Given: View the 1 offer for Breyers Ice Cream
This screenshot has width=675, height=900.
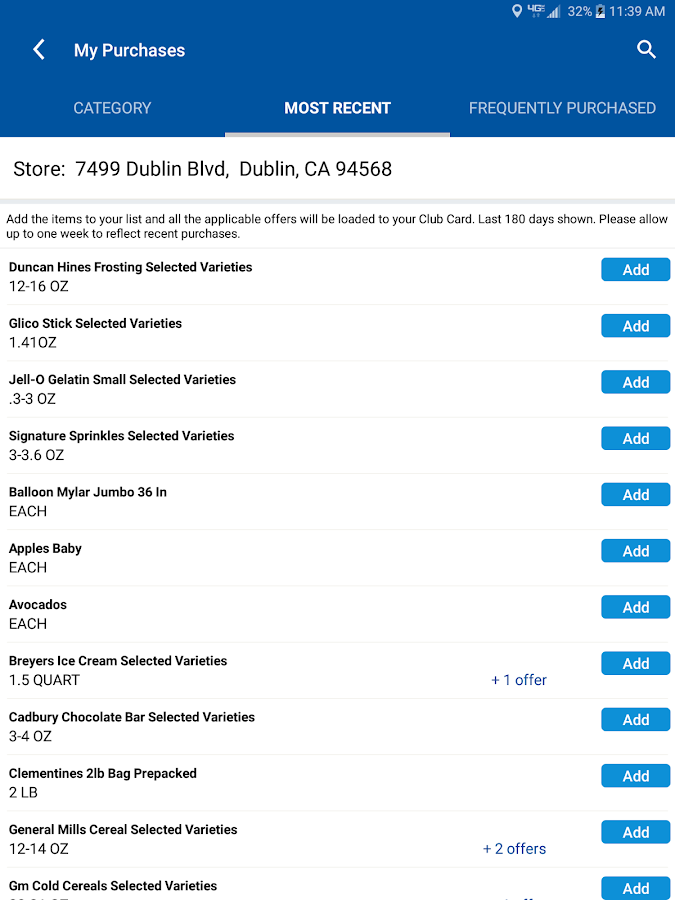Looking at the screenshot, I should tap(519, 680).
